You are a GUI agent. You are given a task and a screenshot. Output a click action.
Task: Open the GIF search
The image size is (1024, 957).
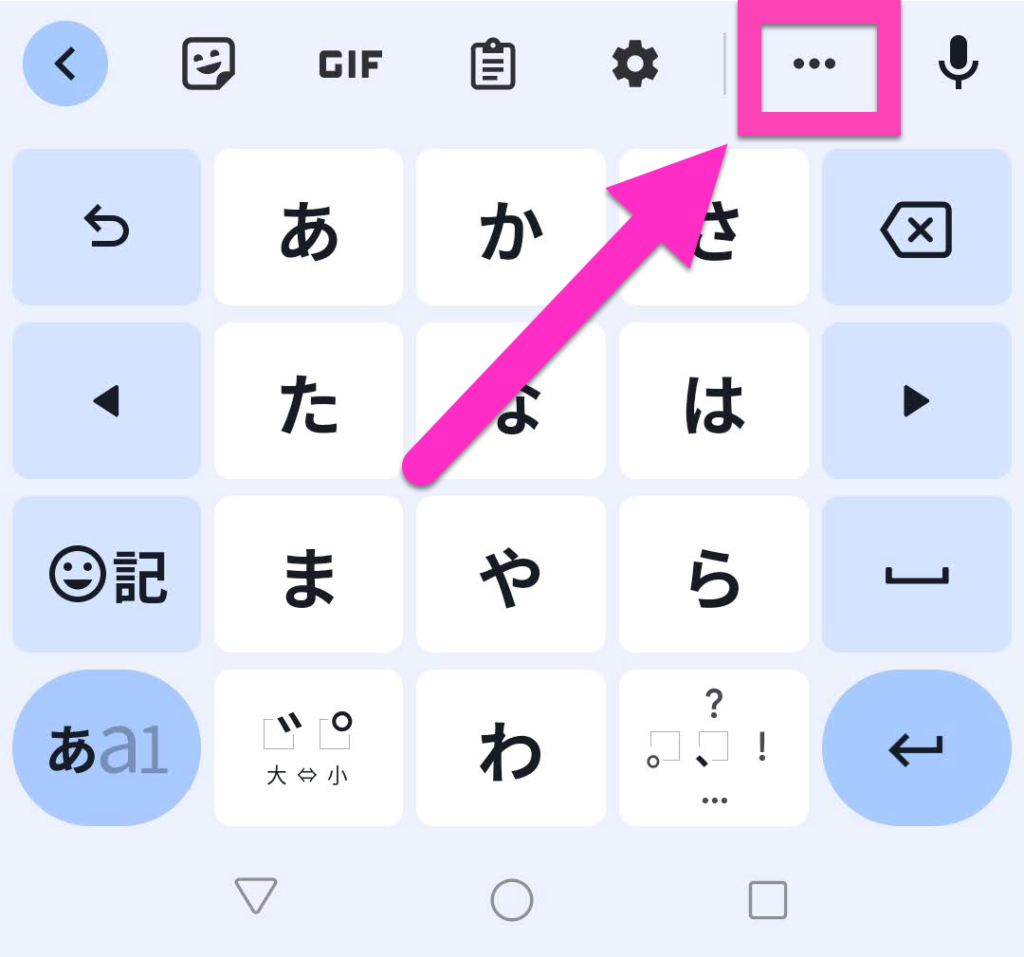click(350, 65)
